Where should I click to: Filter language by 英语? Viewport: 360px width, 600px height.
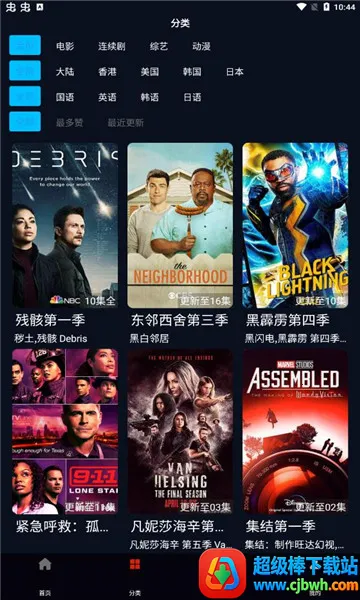pyautogui.click(x=107, y=97)
